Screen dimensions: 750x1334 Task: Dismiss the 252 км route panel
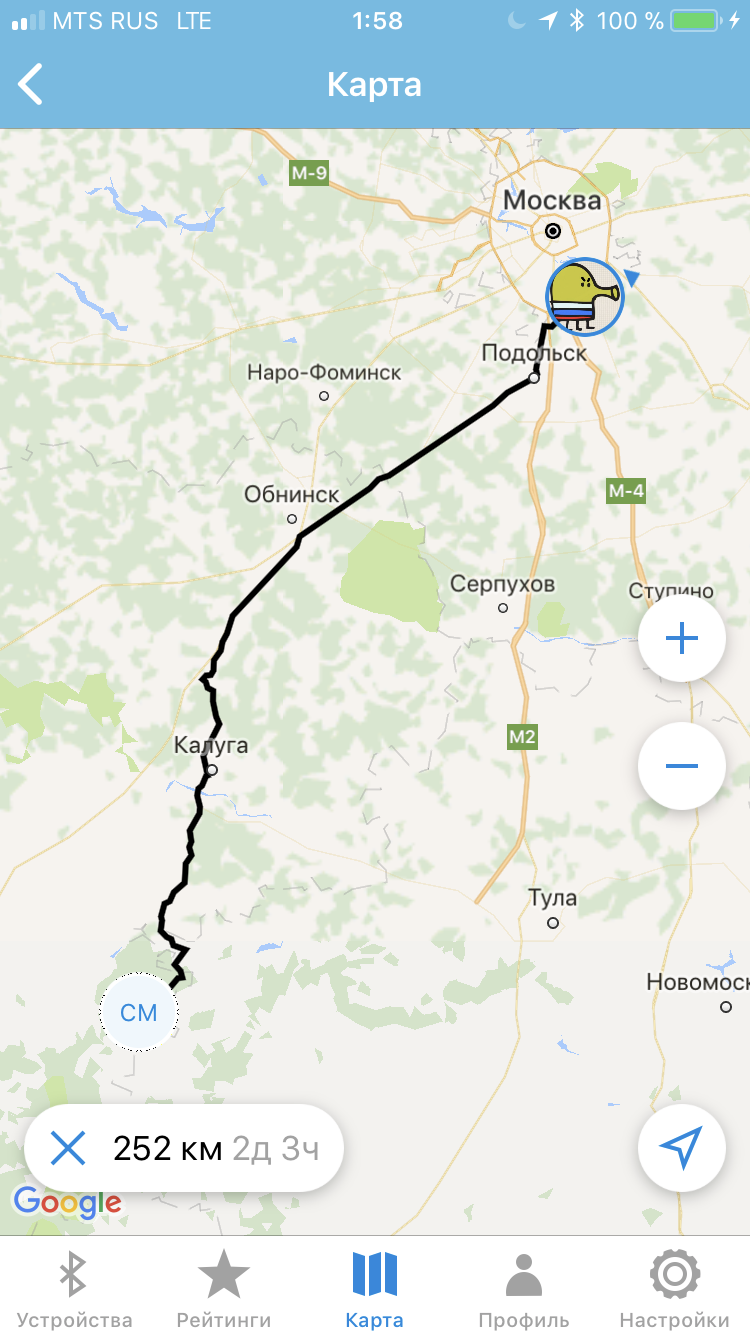tap(68, 1148)
